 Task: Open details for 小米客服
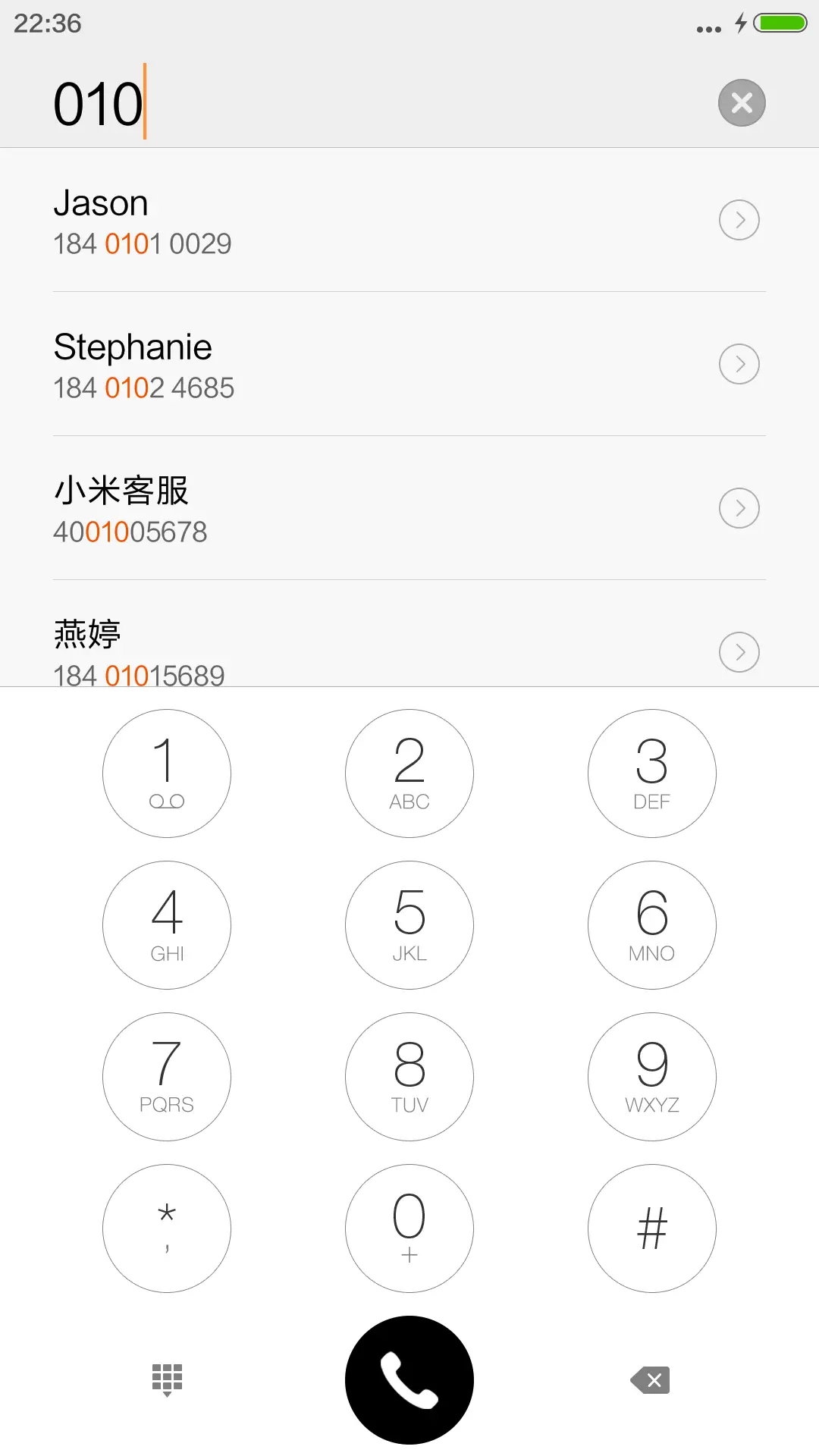(739, 508)
